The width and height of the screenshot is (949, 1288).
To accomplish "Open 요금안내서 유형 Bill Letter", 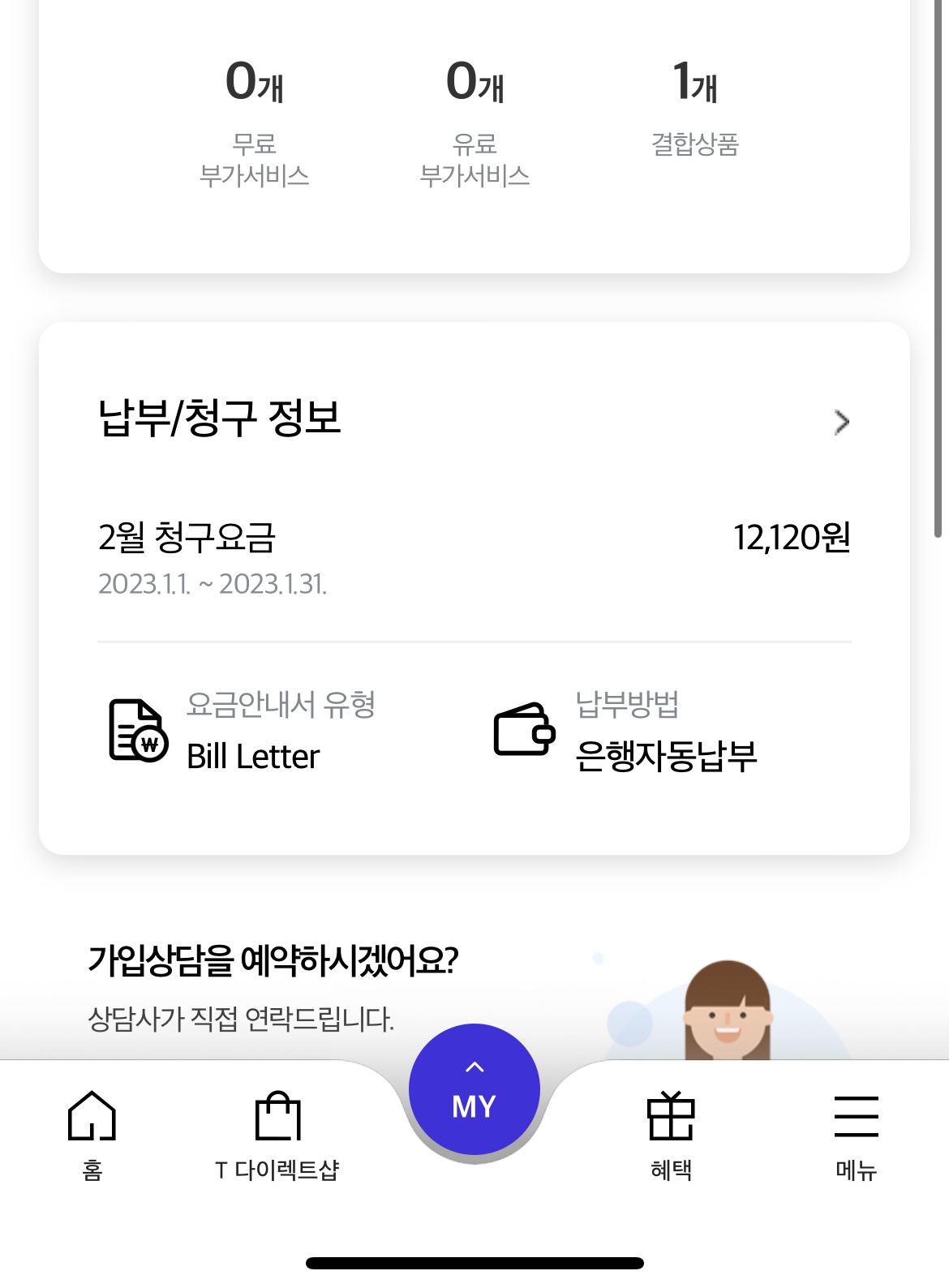I will tap(243, 731).
